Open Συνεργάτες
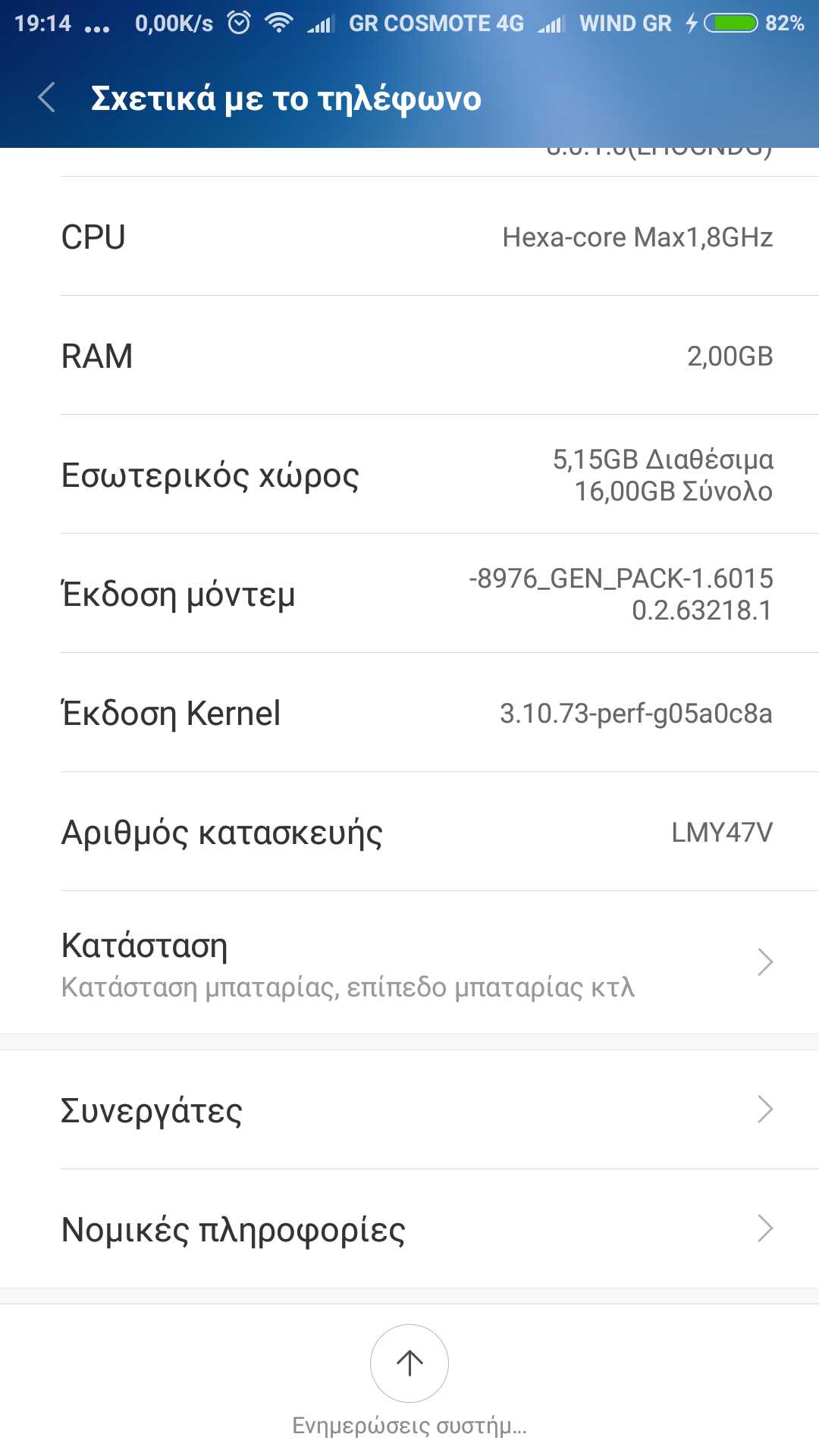Image resolution: width=819 pixels, height=1456 pixels. pos(409,1110)
